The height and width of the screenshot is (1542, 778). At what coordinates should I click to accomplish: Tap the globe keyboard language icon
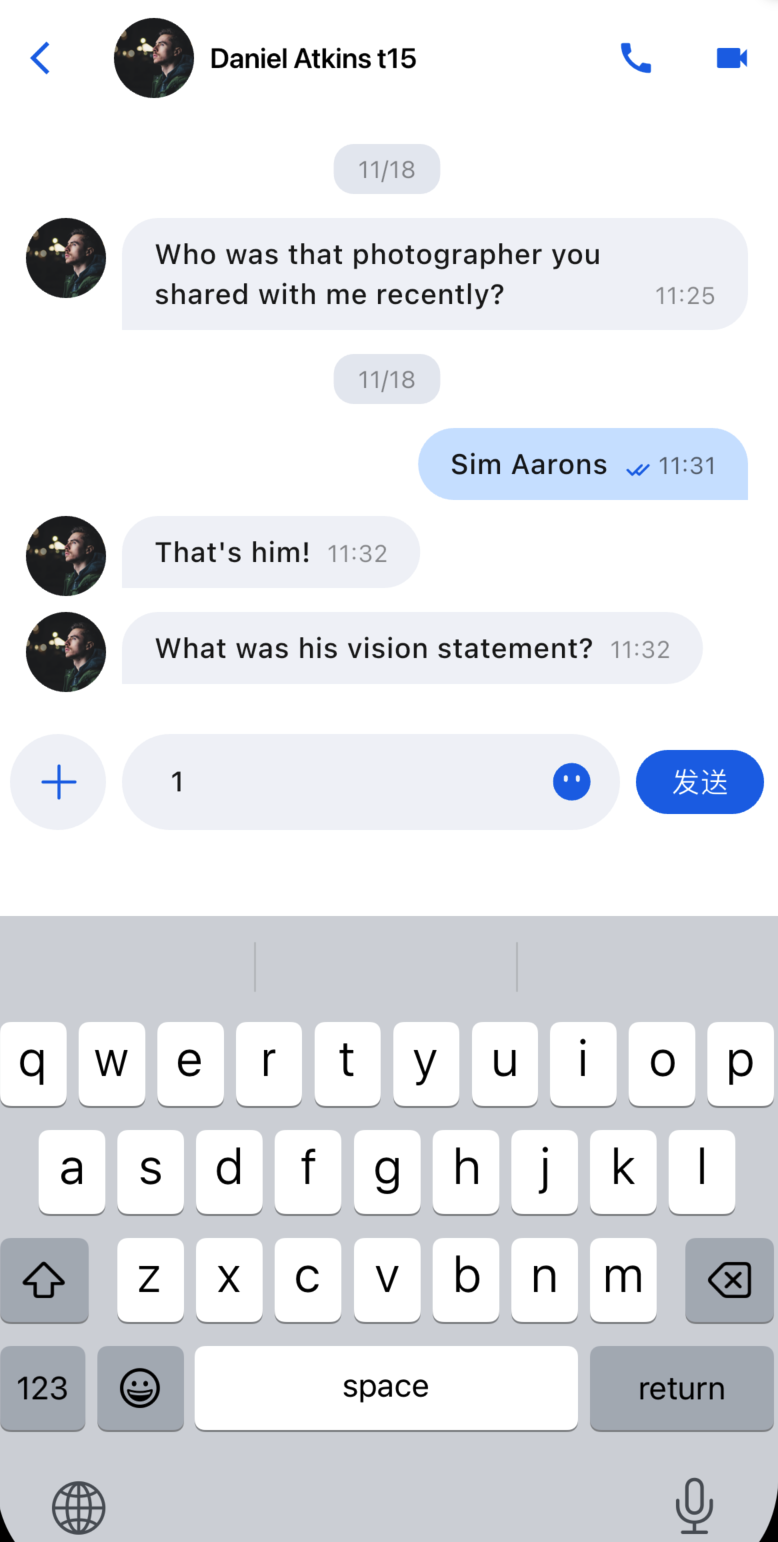click(78, 1507)
